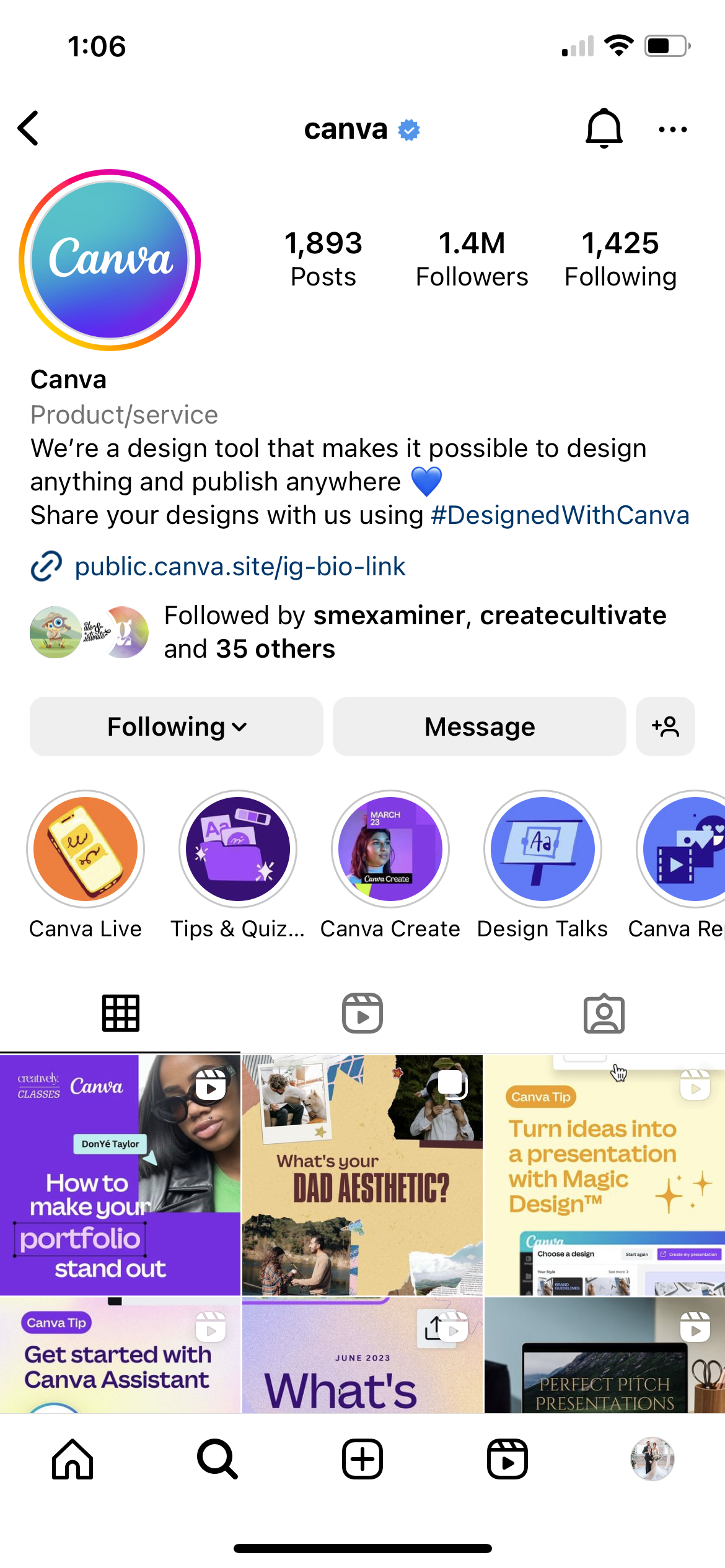The height and width of the screenshot is (1568, 725).
Task: Open the Canva Live highlight
Action: [x=86, y=849]
